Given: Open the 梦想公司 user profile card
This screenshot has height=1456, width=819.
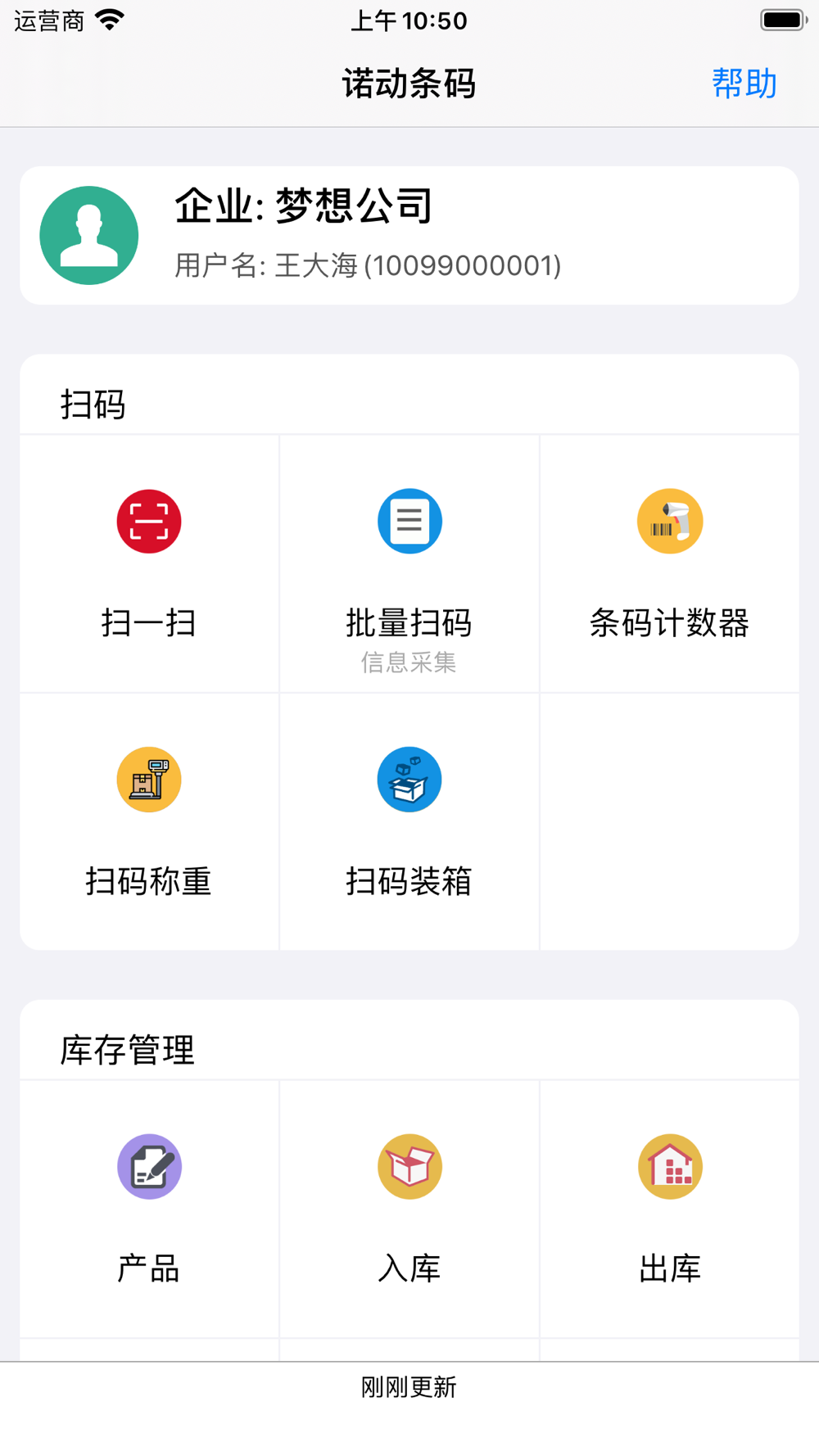Looking at the screenshot, I should pos(409,236).
